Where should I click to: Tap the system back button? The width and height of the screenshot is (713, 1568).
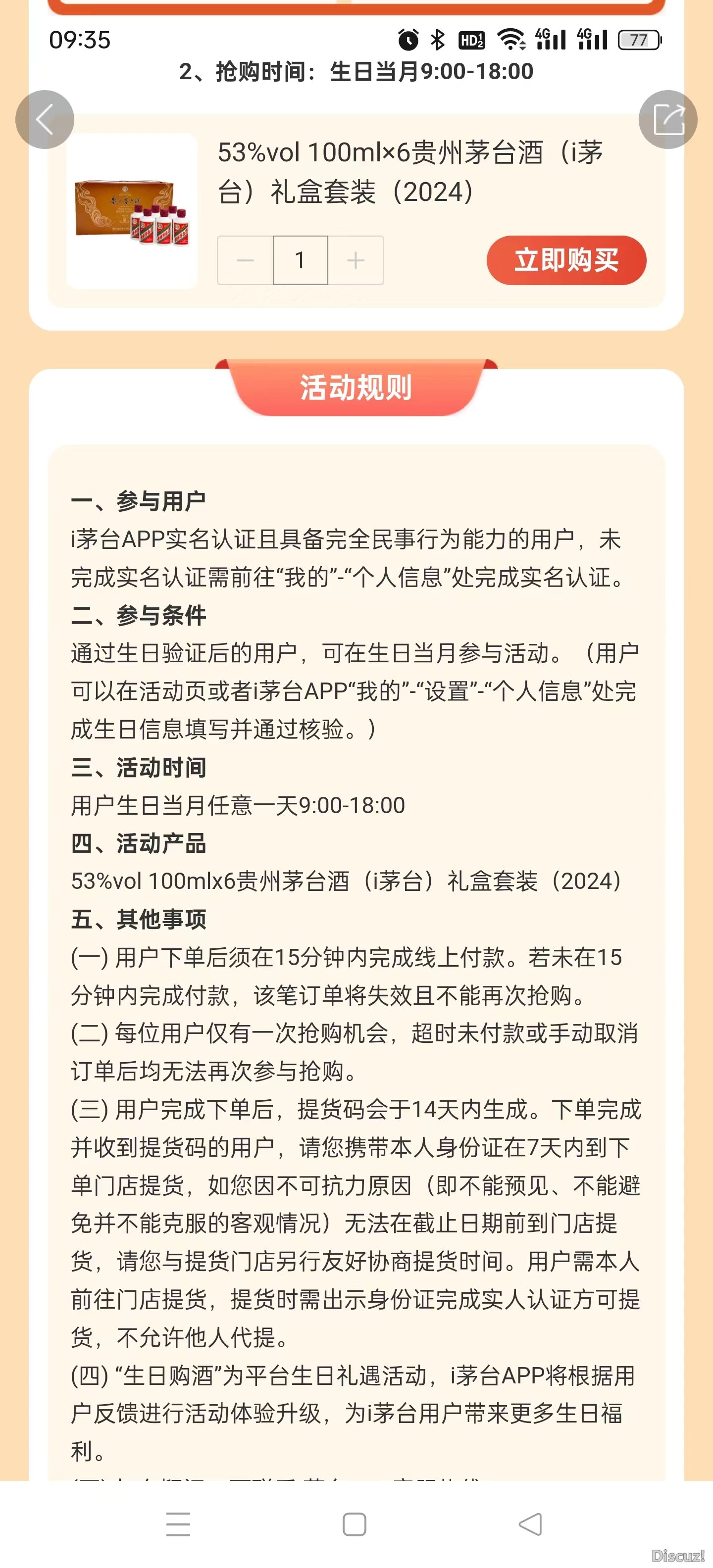(x=530, y=1524)
